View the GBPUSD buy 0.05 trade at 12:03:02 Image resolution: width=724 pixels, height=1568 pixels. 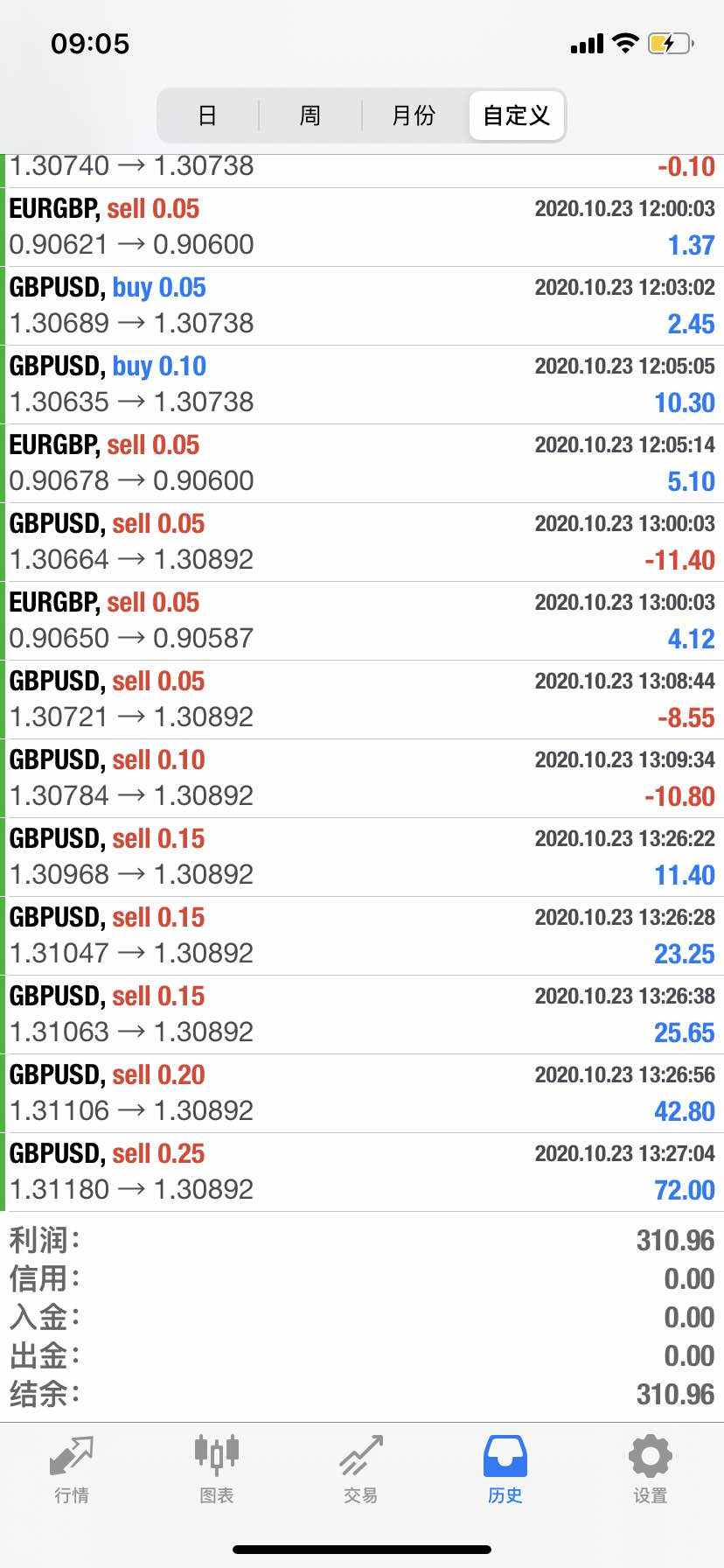click(x=362, y=306)
